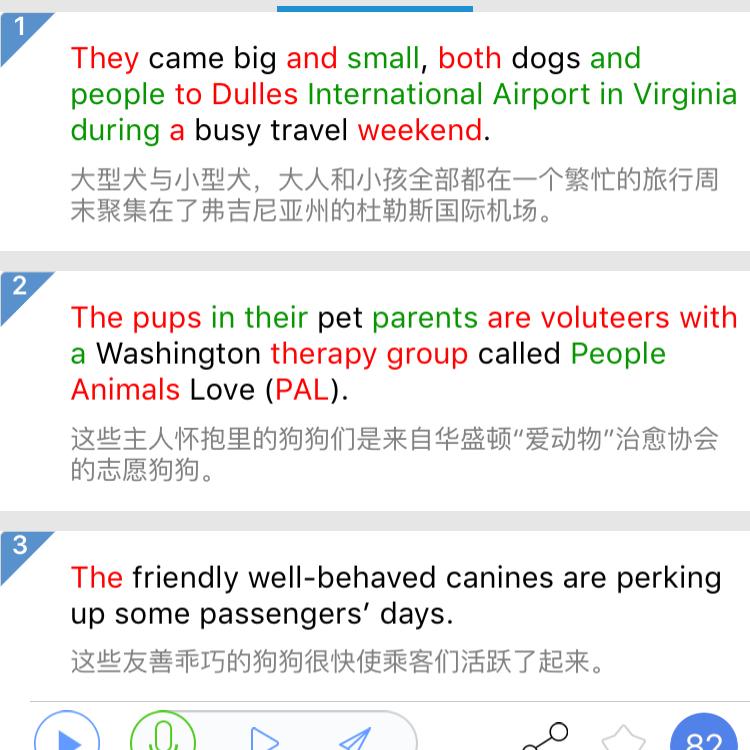
Task: Send the recording with the paper plane icon
Action: [353, 739]
